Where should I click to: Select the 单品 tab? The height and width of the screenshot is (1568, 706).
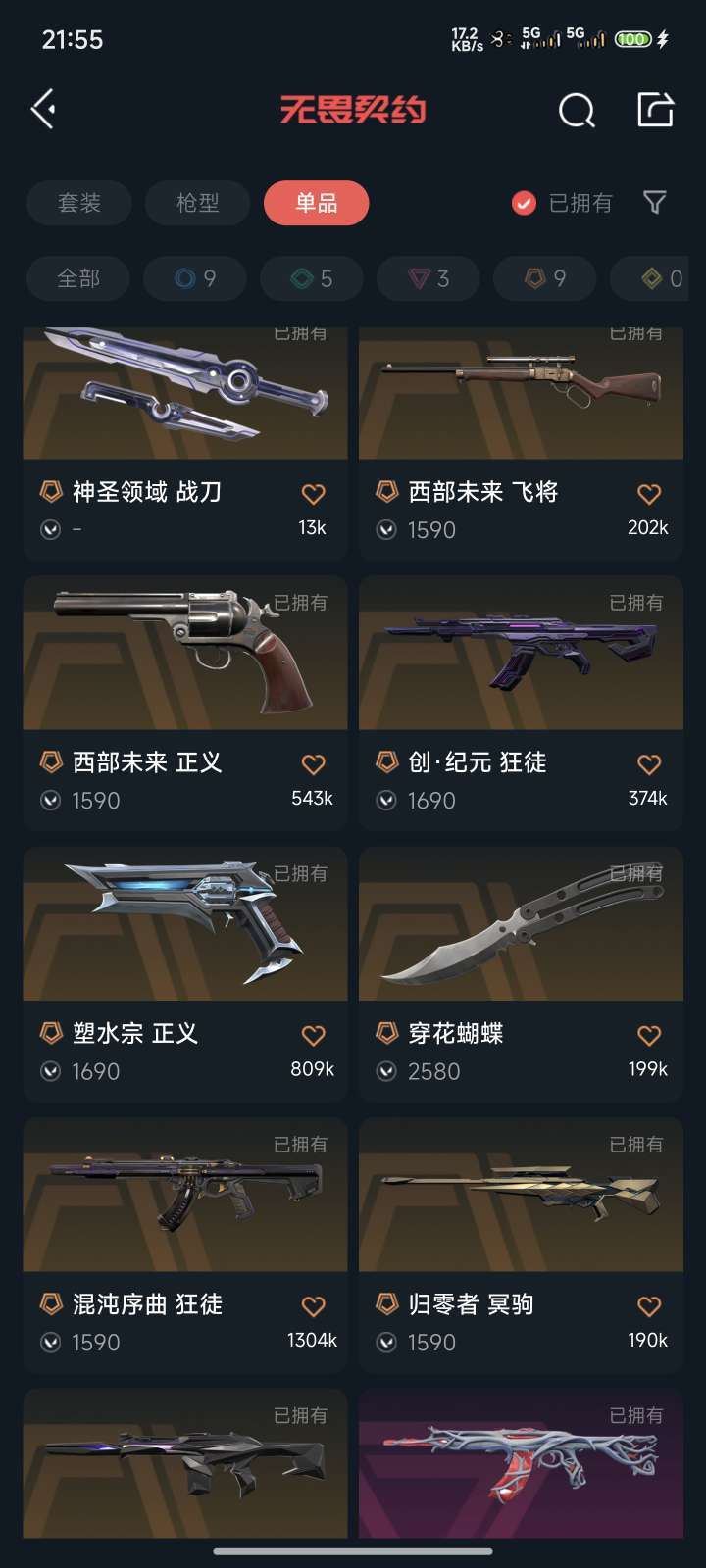(317, 203)
